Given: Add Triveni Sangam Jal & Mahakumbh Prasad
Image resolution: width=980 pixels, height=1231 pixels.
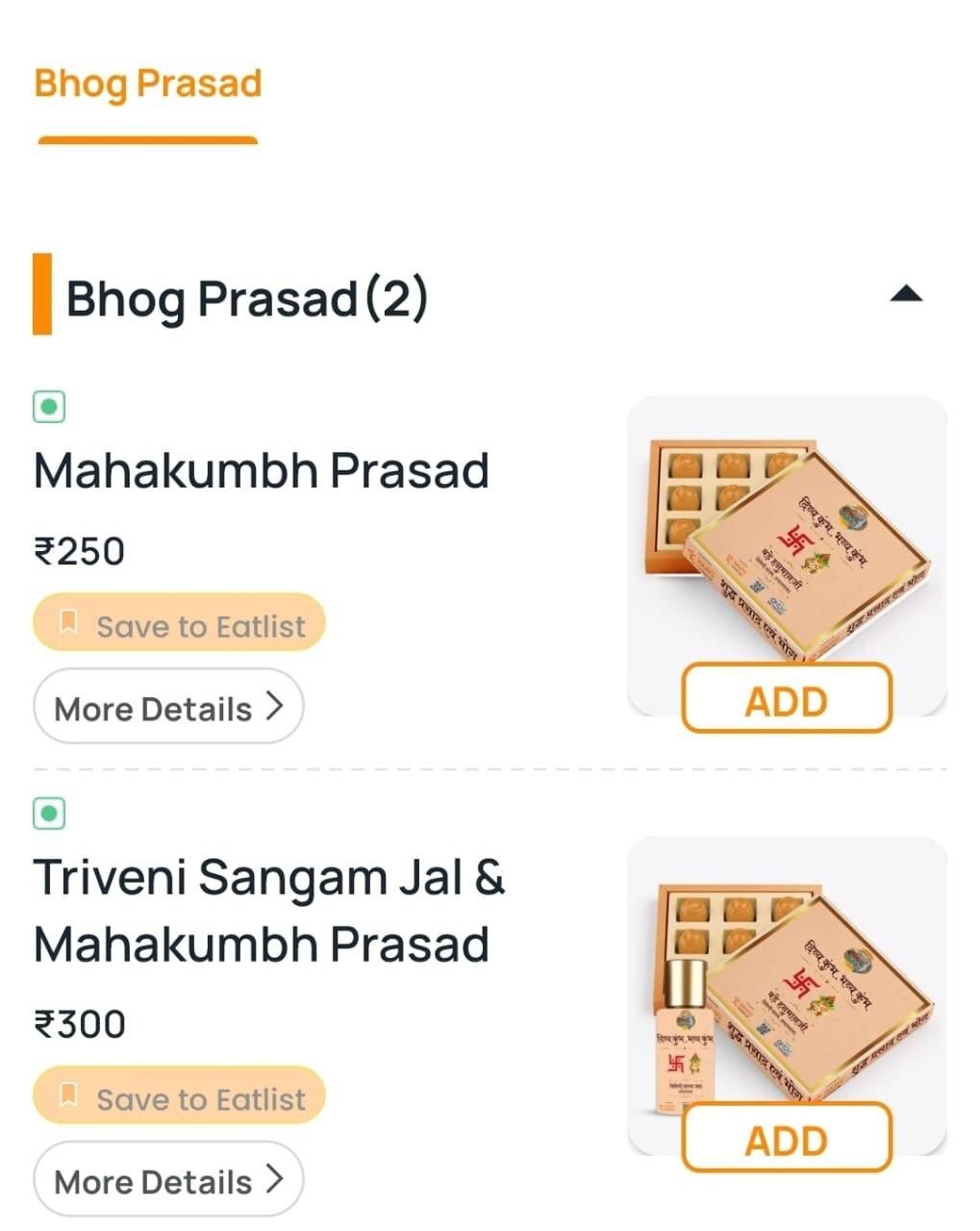Looking at the screenshot, I should point(786,1139).
